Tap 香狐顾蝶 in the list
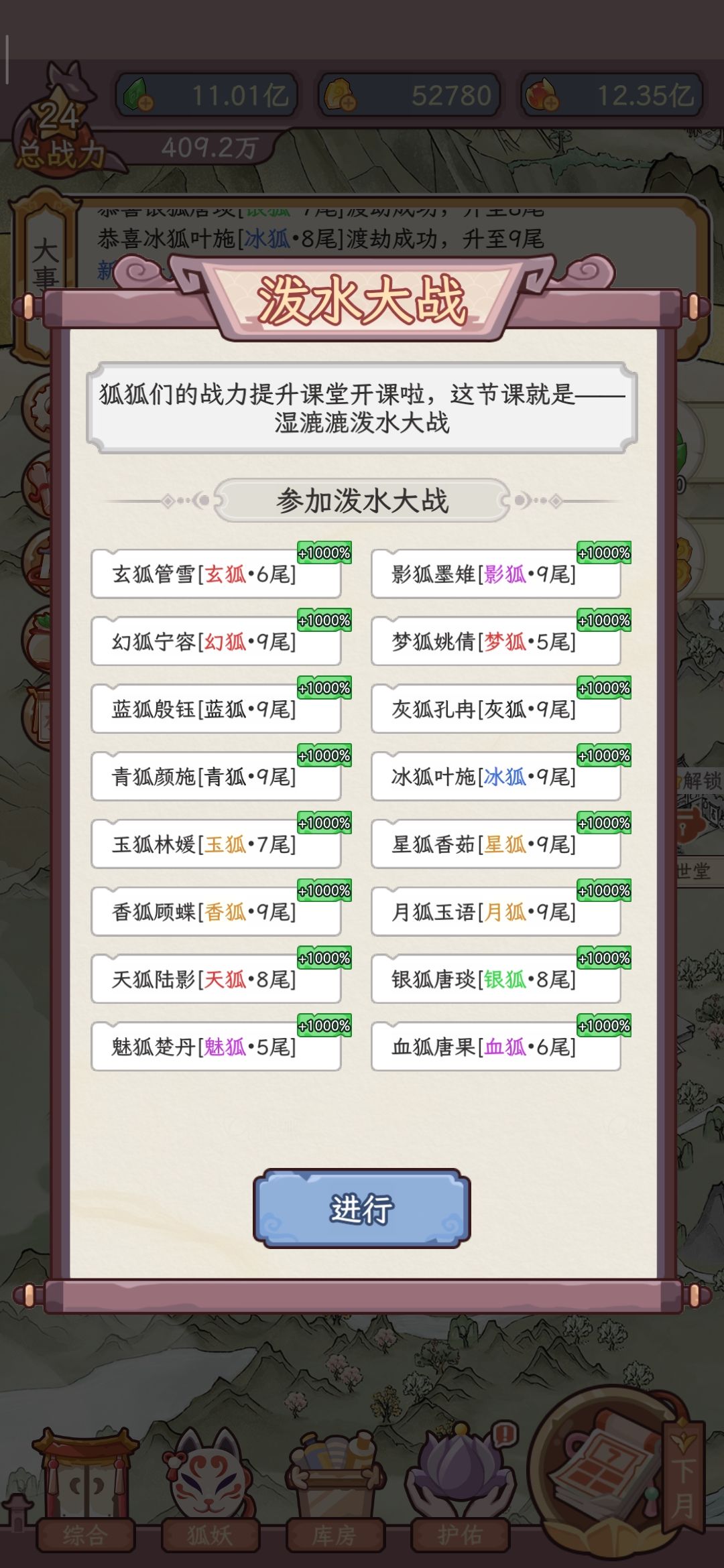The width and height of the screenshot is (724, 1568). (x=216, y=911)
